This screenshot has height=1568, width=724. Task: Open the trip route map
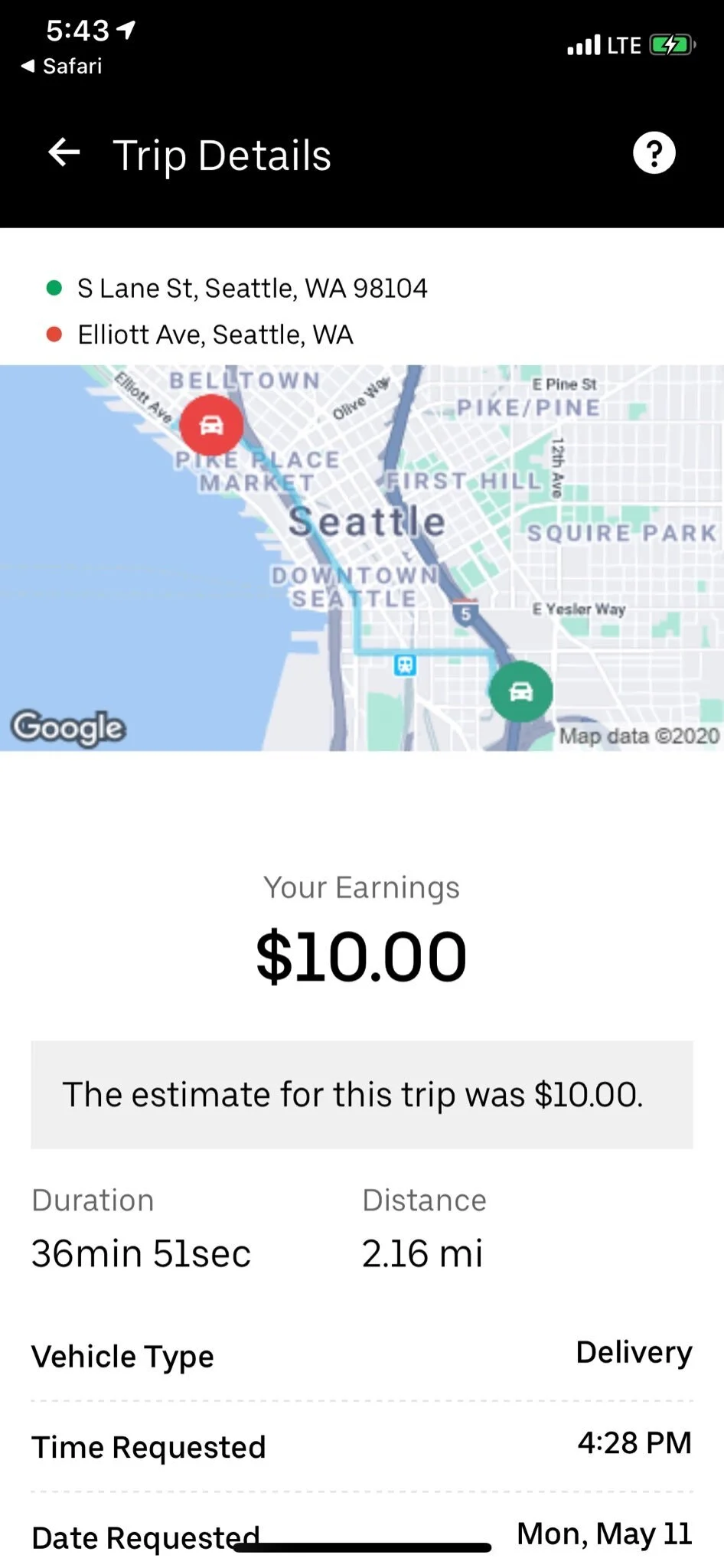point(362,557)
